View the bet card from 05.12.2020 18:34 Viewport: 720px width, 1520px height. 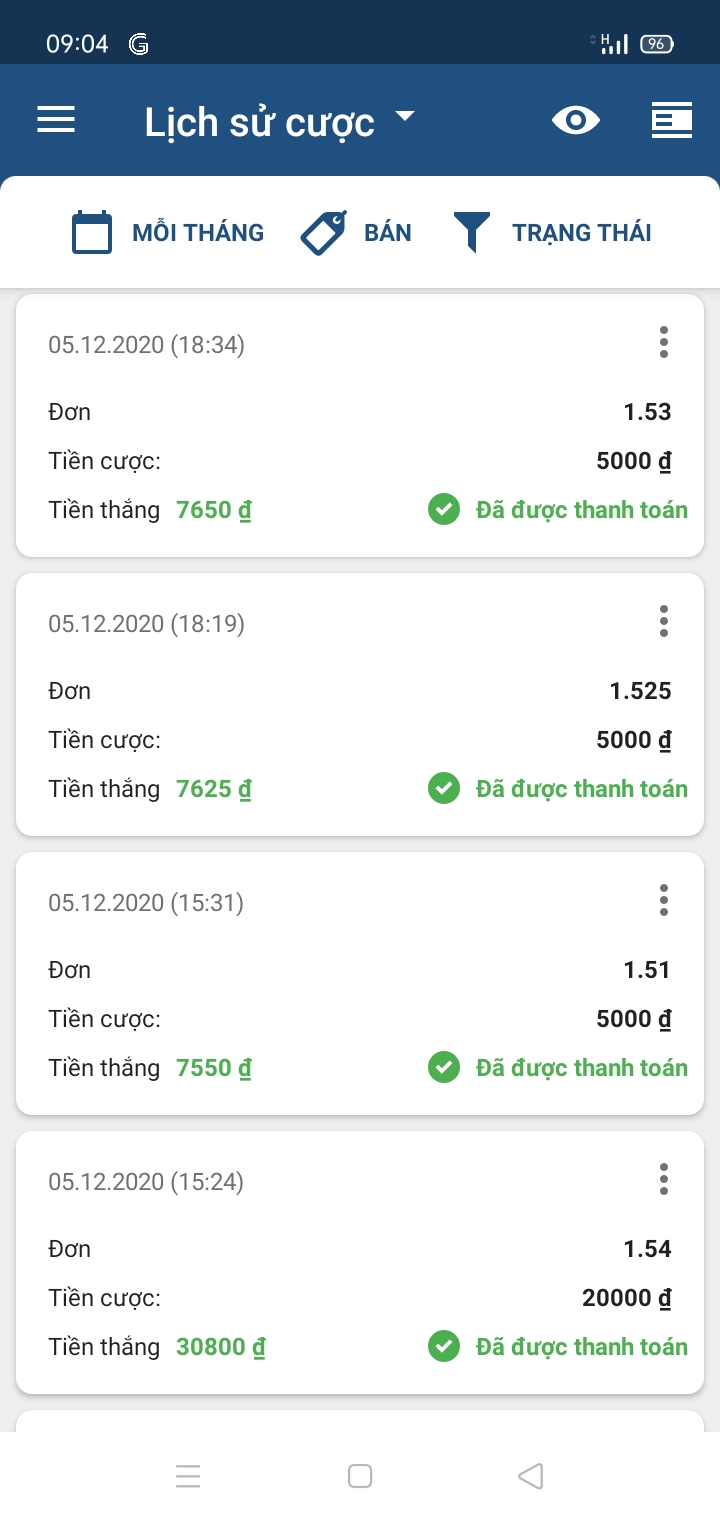click(x=360, y=426)
